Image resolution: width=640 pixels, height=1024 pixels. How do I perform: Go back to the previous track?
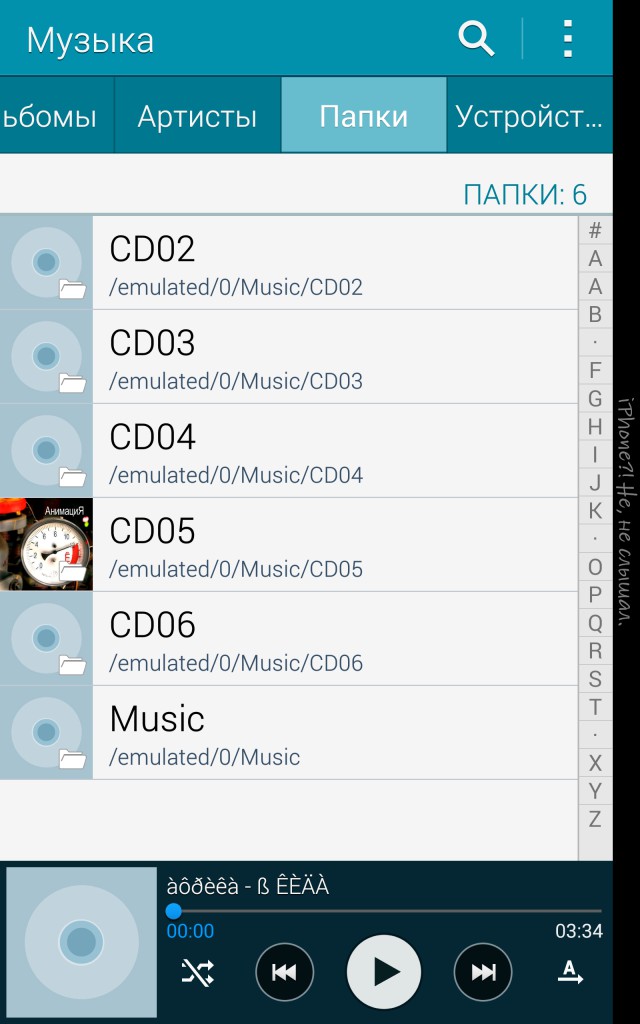point(284,972)
